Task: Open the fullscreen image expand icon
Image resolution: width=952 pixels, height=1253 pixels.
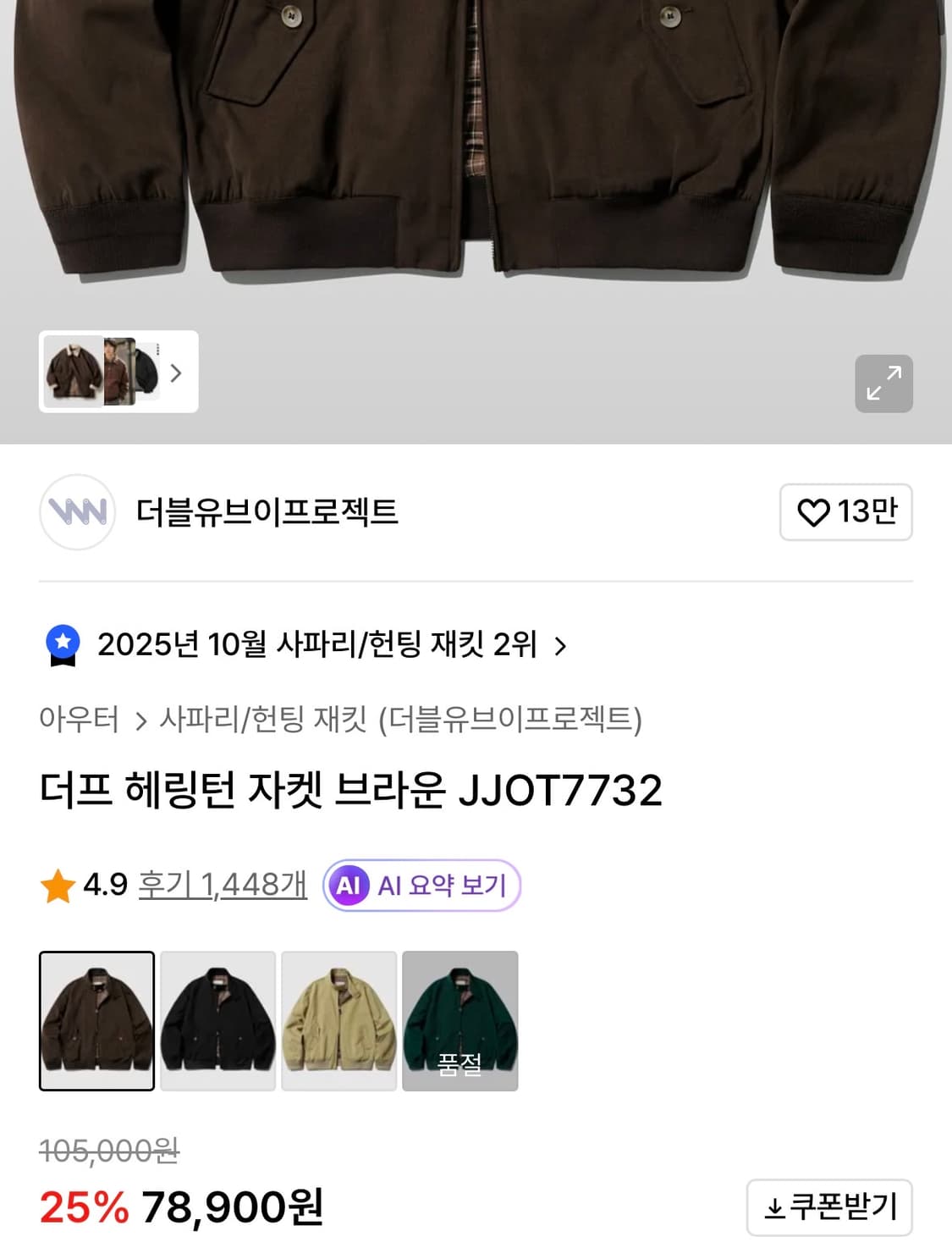Action: 883,383
